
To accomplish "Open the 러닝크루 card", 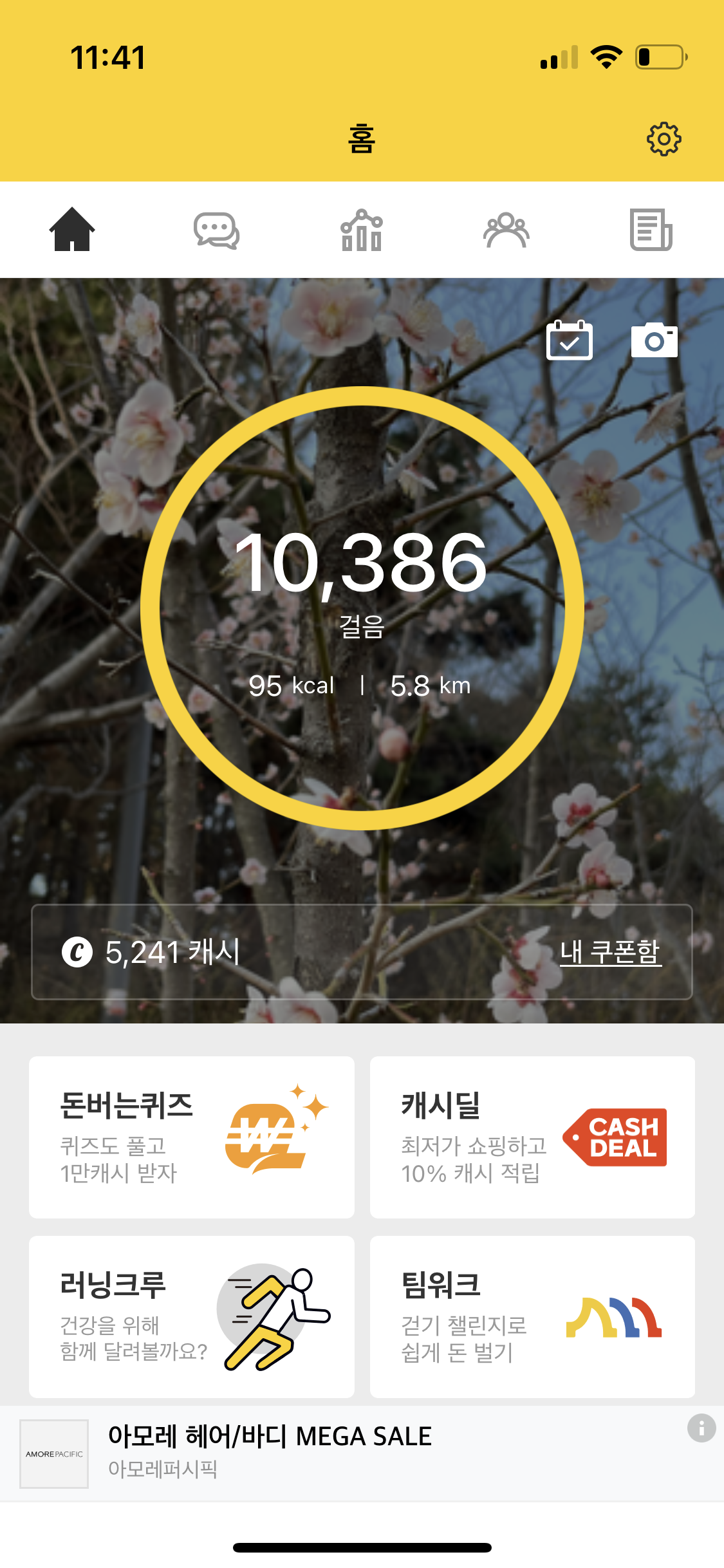I will pos(192,1316).
